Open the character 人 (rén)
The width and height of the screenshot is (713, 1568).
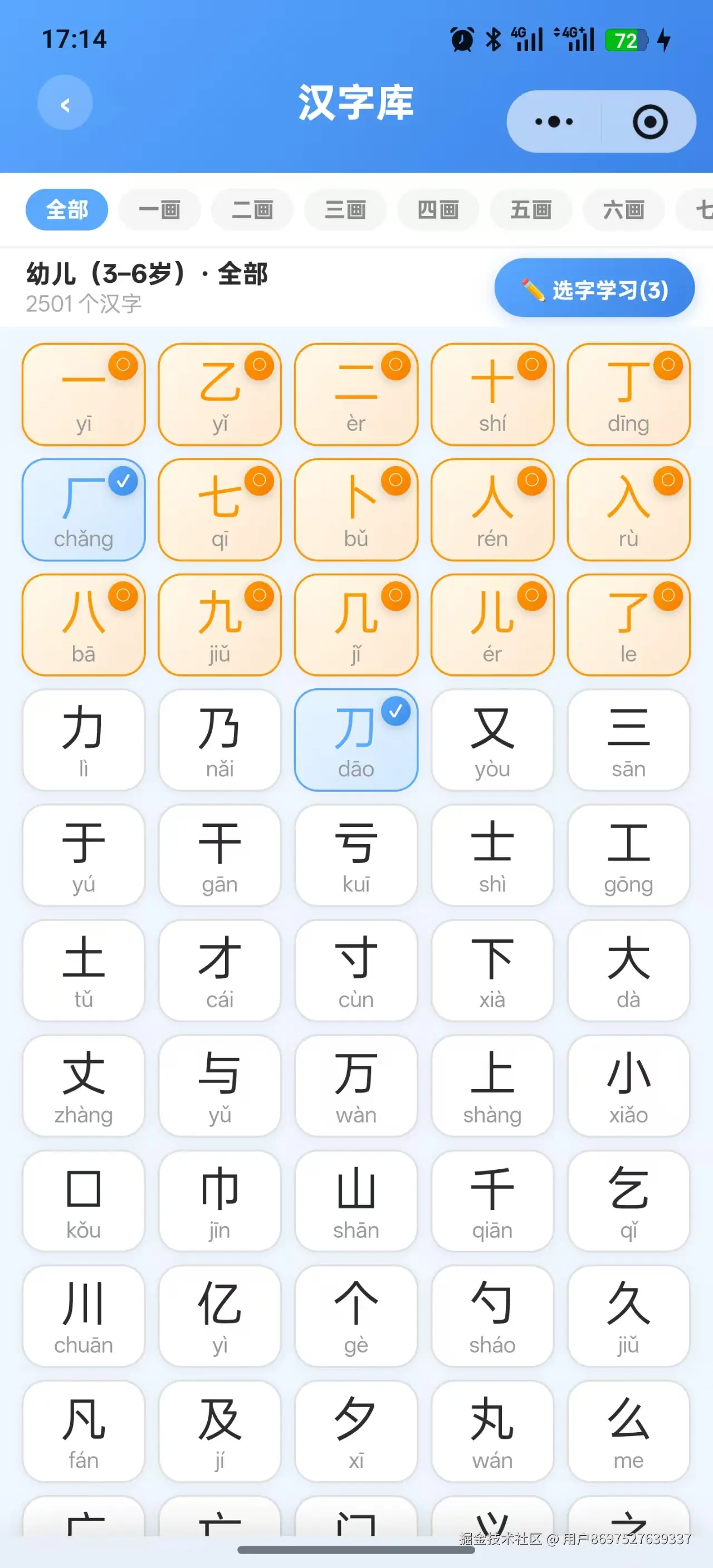click(x=492, y=510)
